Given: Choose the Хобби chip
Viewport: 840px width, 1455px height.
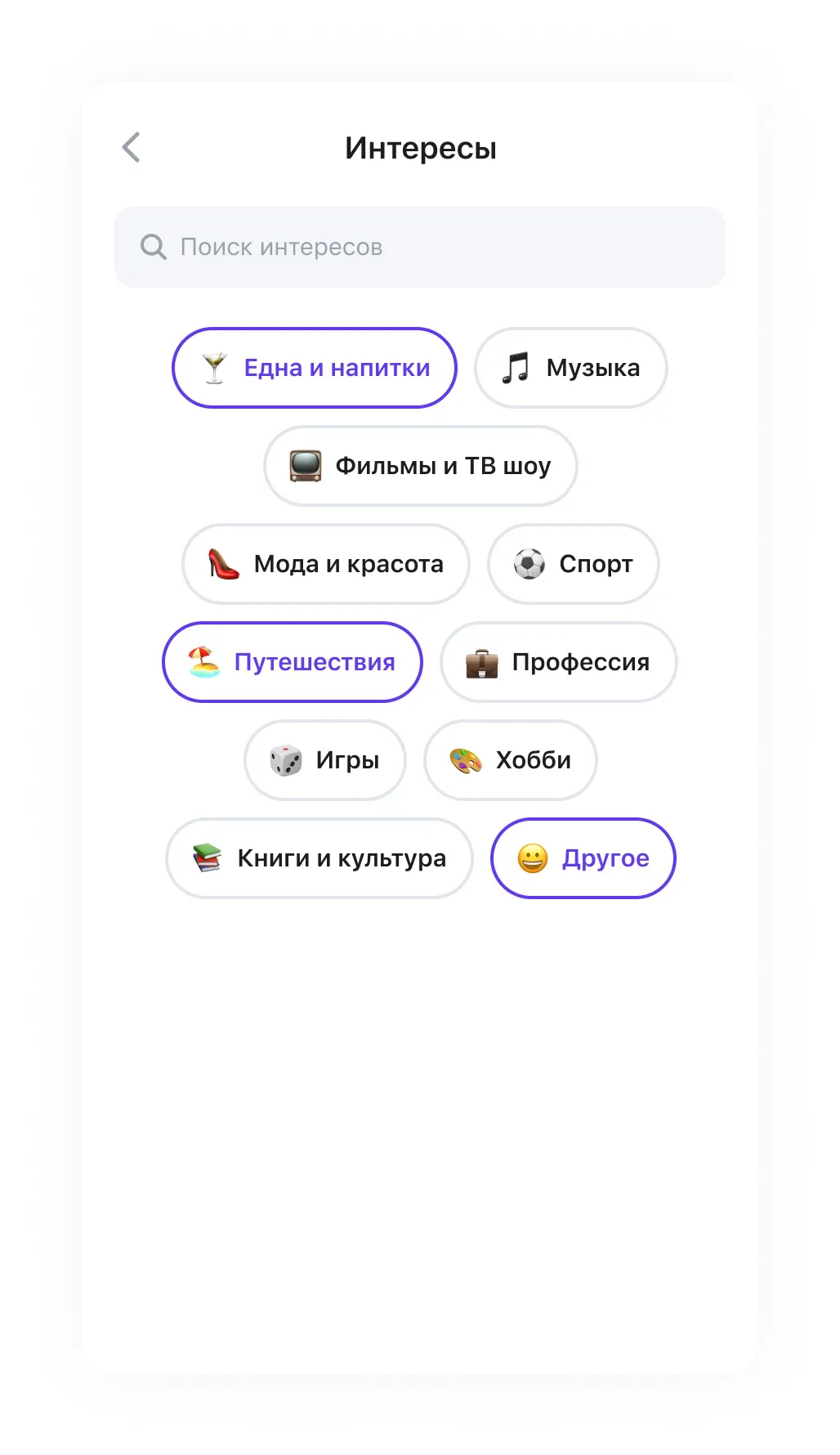Looking at the screenshot, I should 511,760.
